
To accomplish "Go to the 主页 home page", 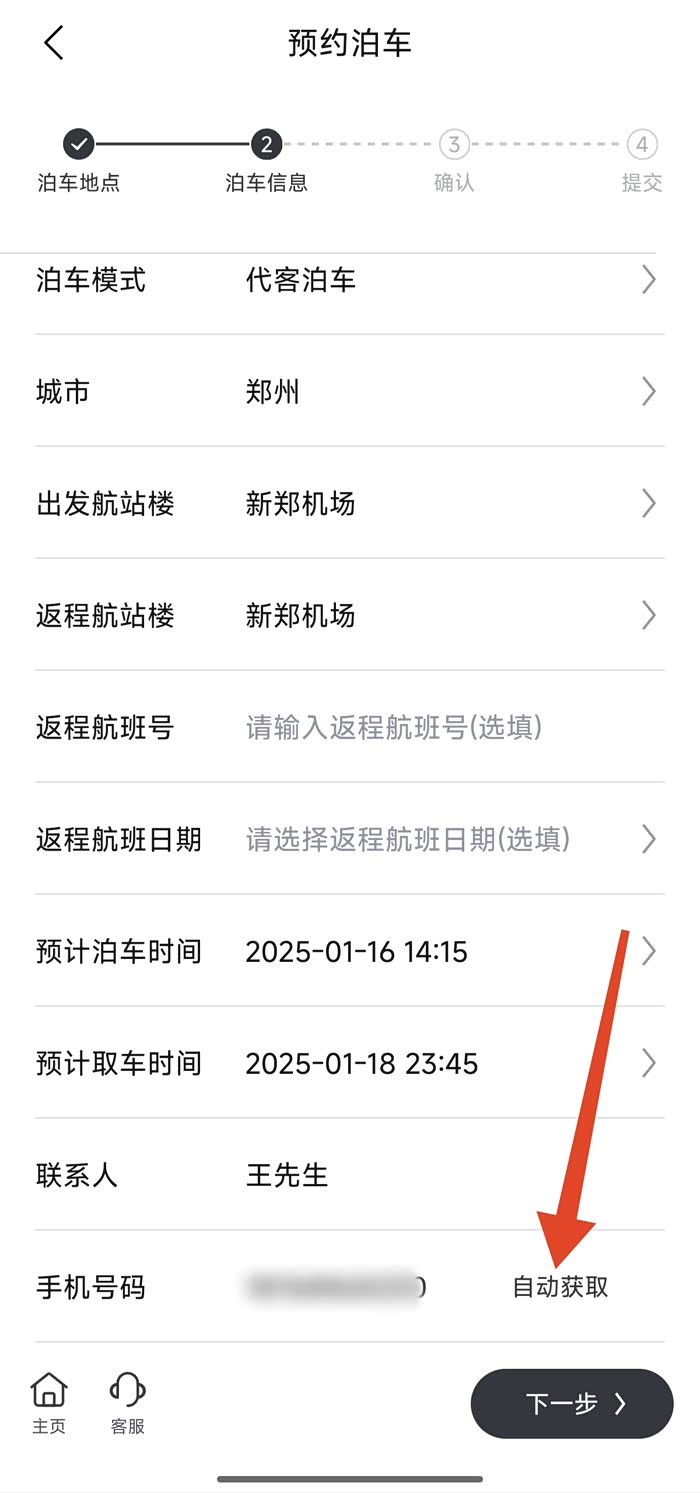I will [48, 1402].
